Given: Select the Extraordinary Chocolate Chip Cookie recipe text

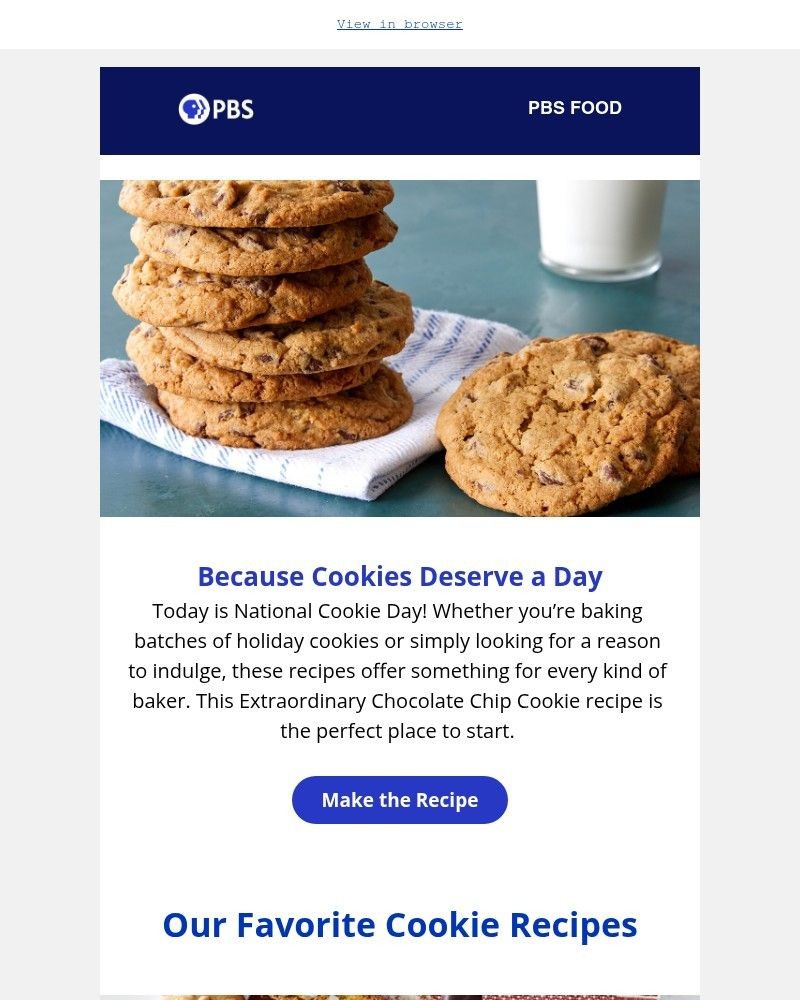Looking at the screenshot, I should click(400, 700).
